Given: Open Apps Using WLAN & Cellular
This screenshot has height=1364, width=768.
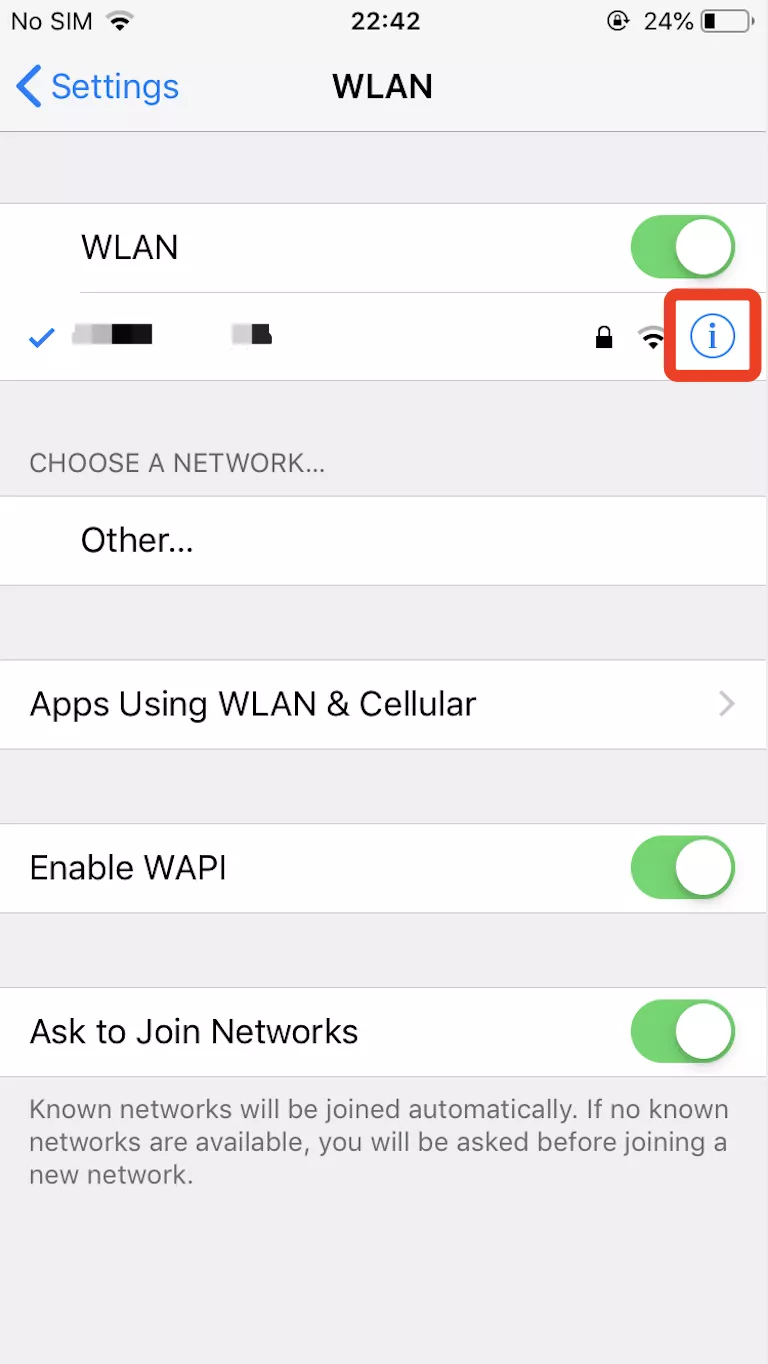Looking at the screenshot, I should [x=384, y=704].
